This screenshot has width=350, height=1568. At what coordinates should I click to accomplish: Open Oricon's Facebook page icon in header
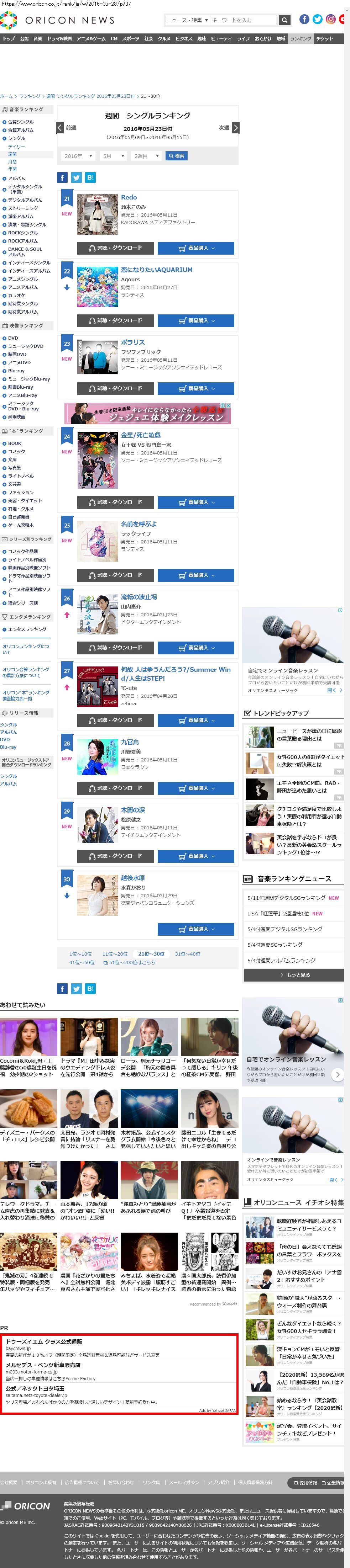[x=304, y=20]
